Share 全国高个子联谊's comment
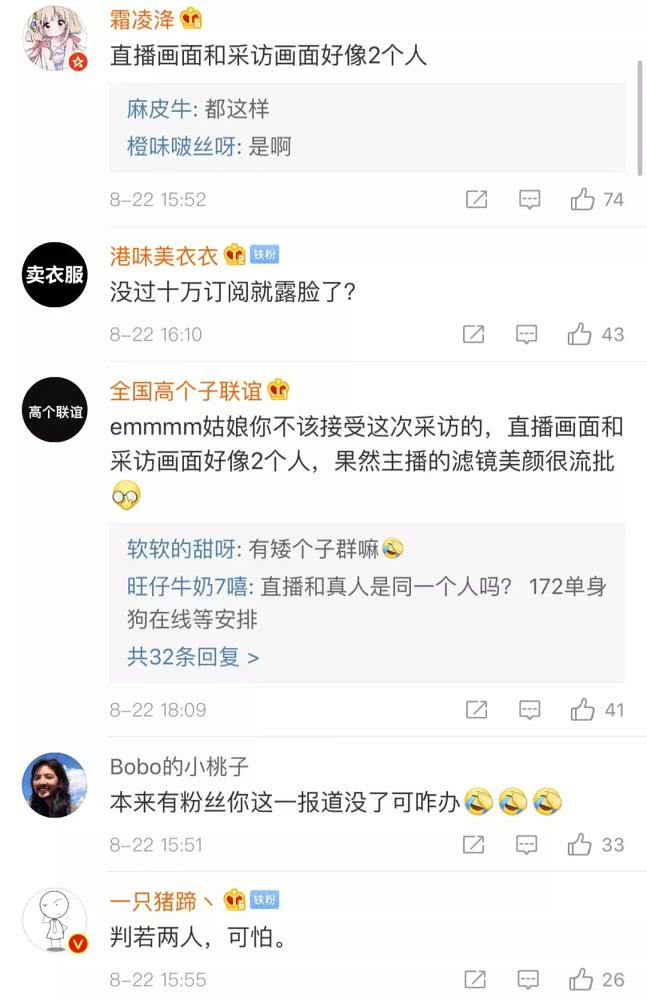 pyautogui.click(x=477, y=710)
